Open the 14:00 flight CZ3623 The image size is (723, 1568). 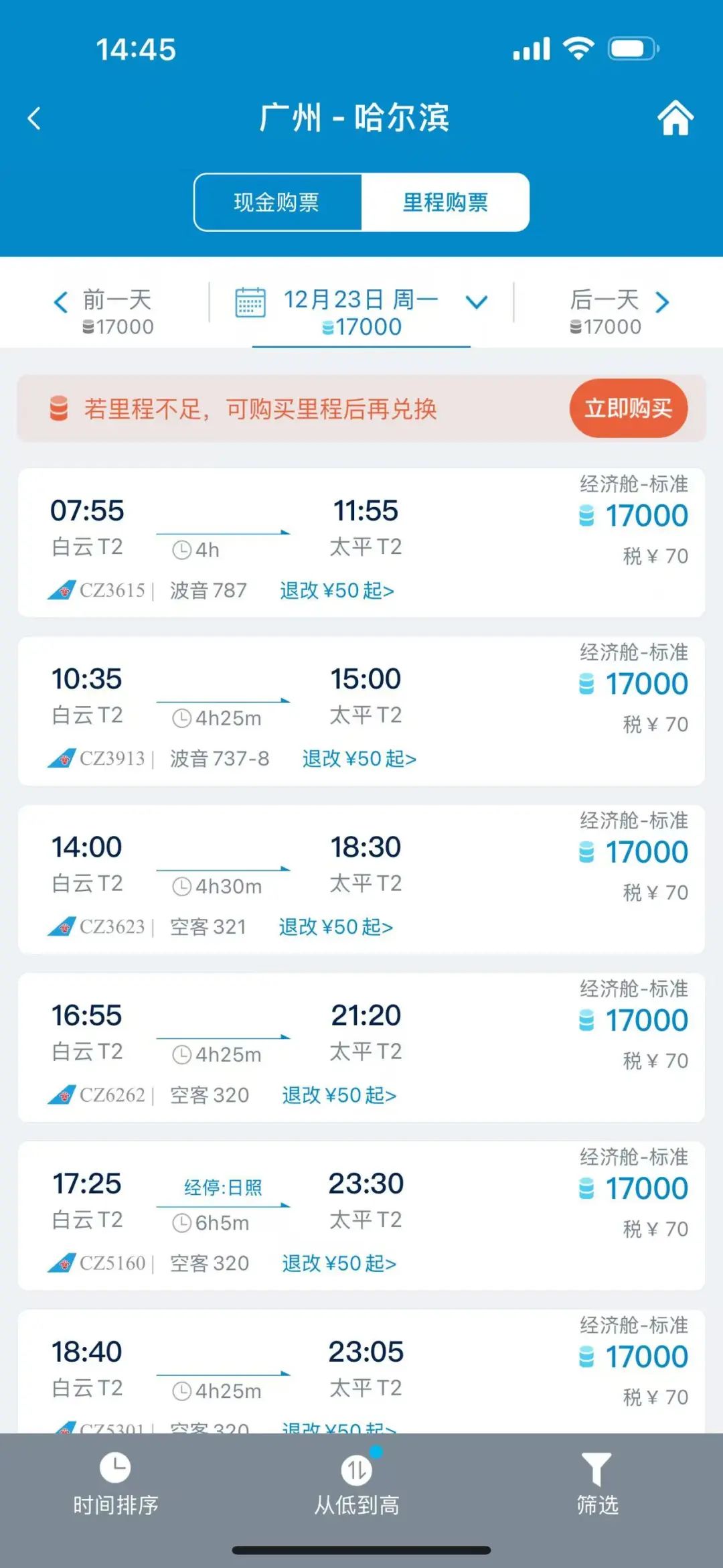361,879
